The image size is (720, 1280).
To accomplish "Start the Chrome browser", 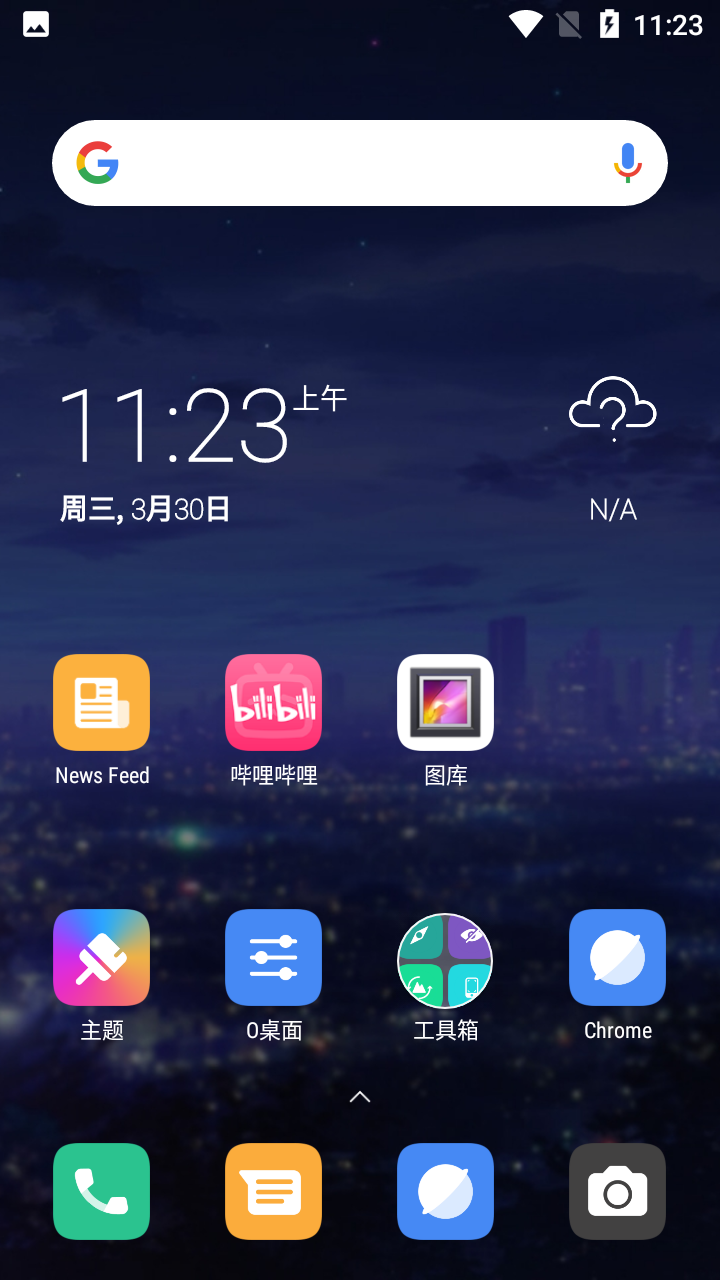I will (x=617, y=957).
